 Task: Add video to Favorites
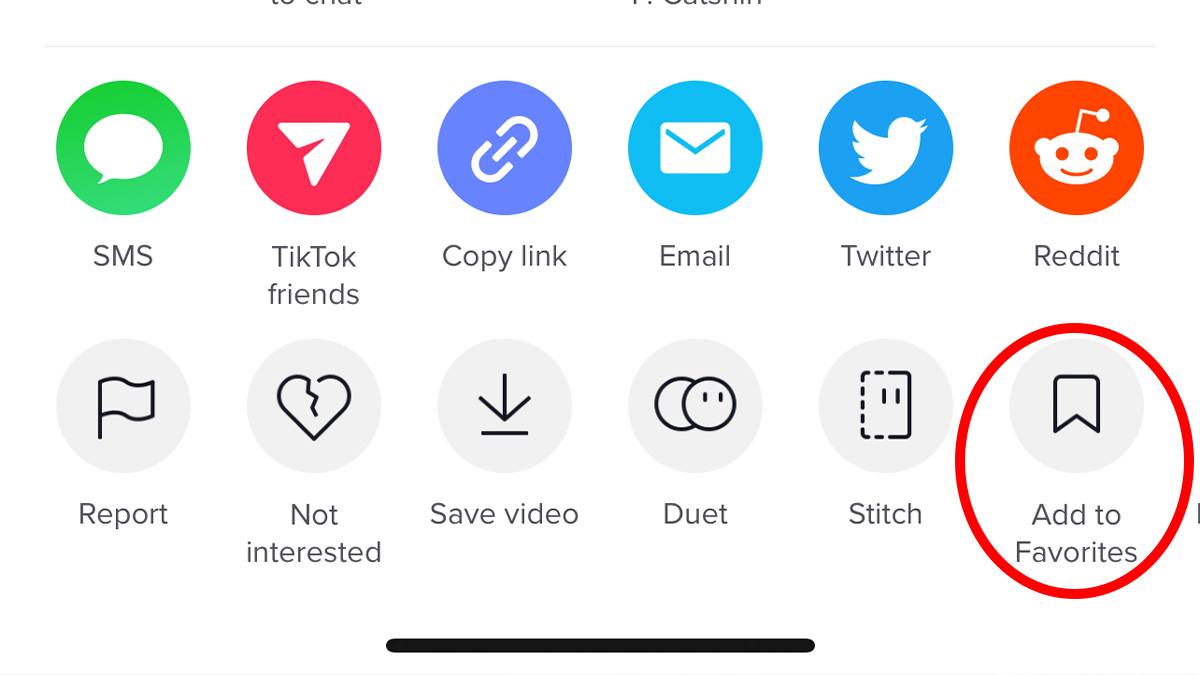[1076, 406]
